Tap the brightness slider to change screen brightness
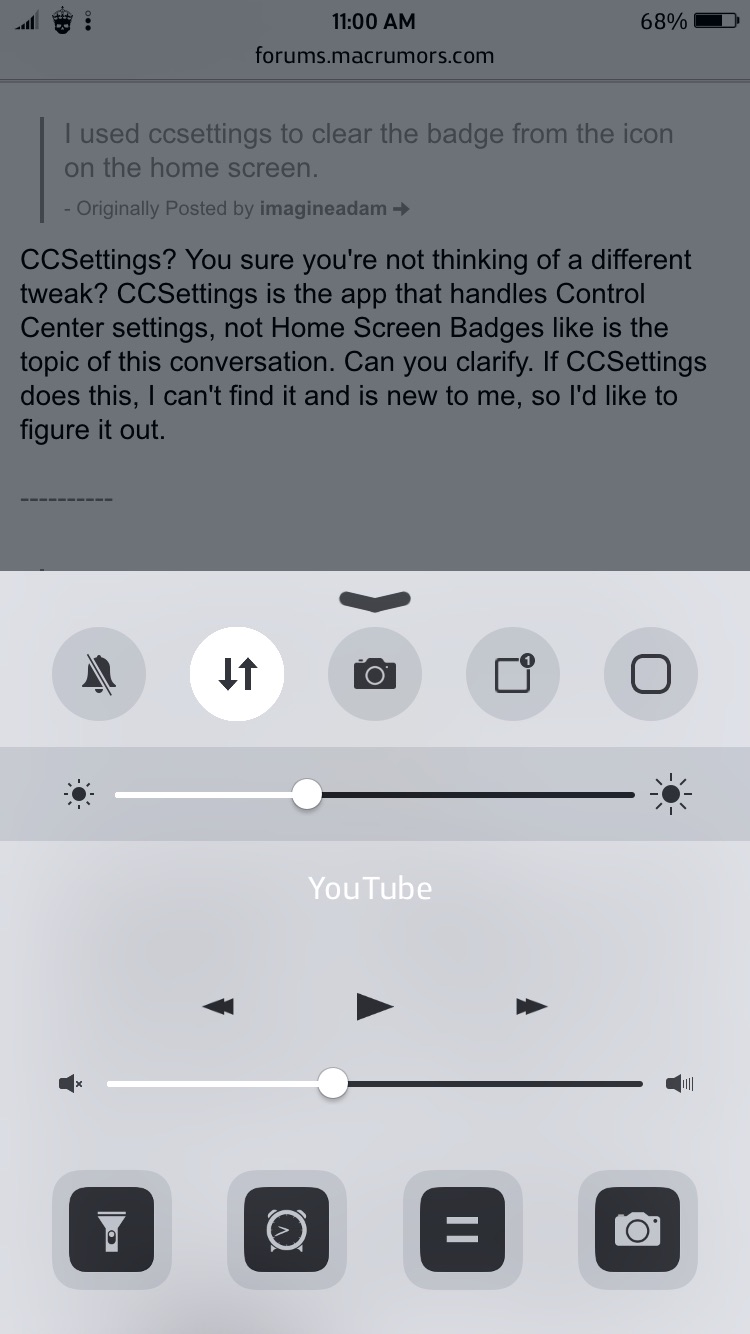Viewport: 750px width, 1334px height. pyautogui.click(x=375, y=795)
